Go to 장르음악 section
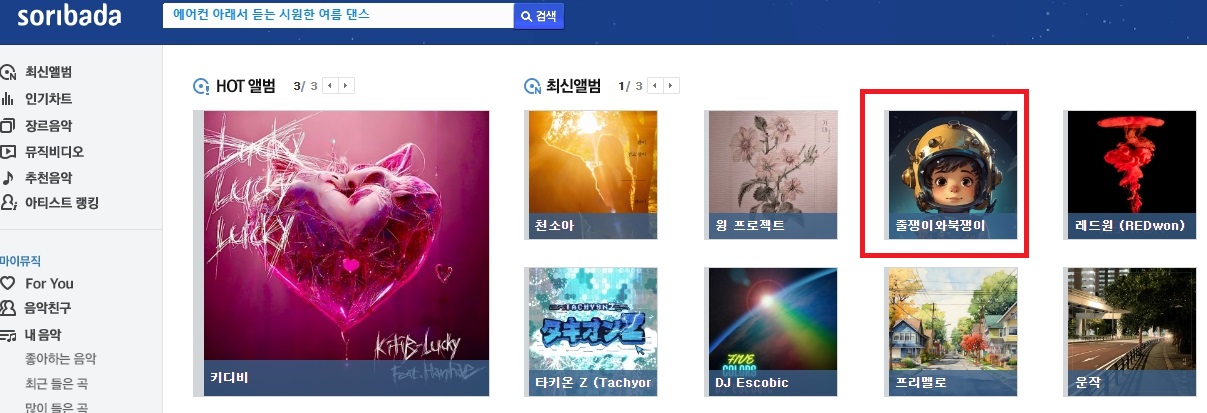The width and height of the screenshot is (1207, 413). [x=47, y=125]
